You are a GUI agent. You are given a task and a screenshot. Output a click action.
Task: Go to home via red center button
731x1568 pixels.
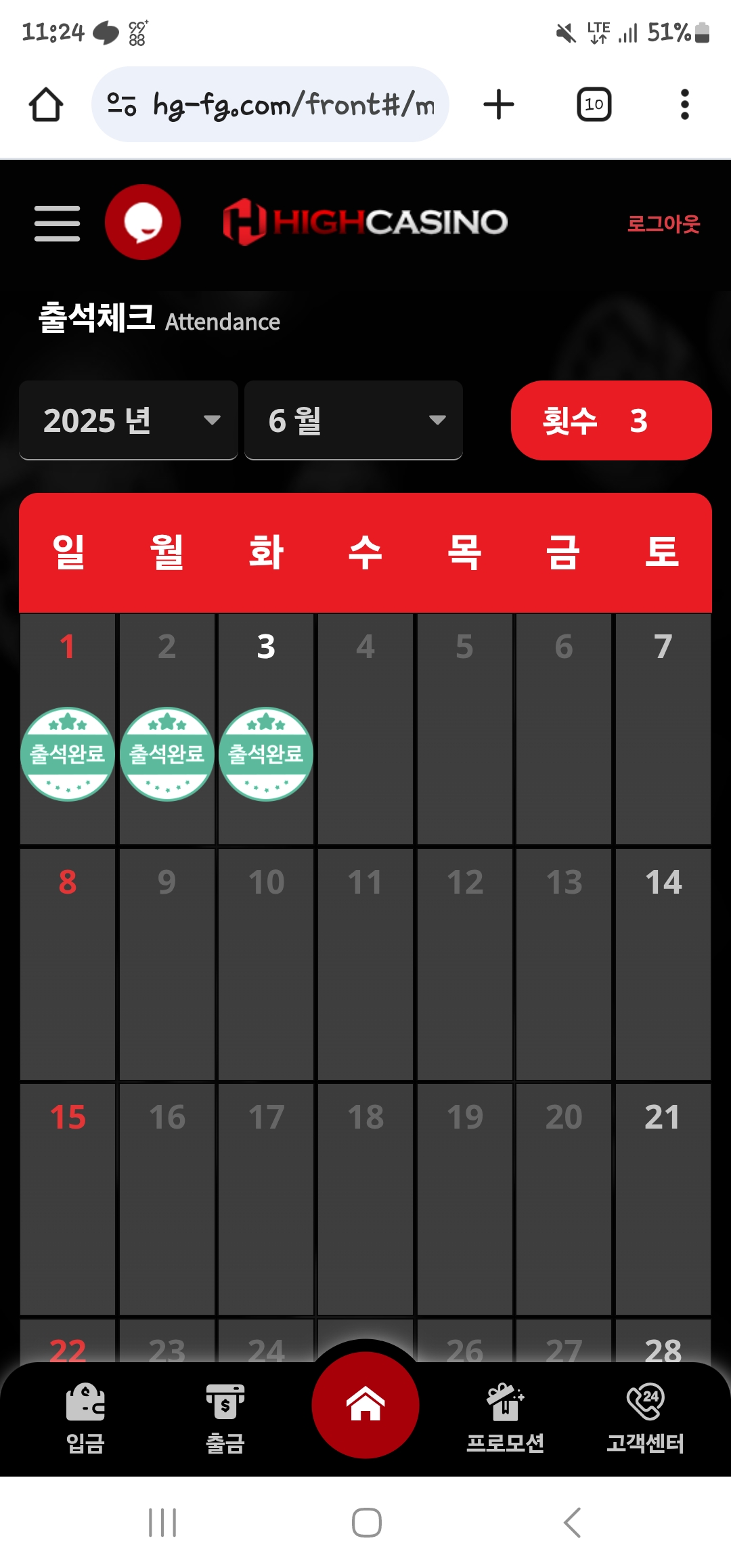(x=365, y=1405)
